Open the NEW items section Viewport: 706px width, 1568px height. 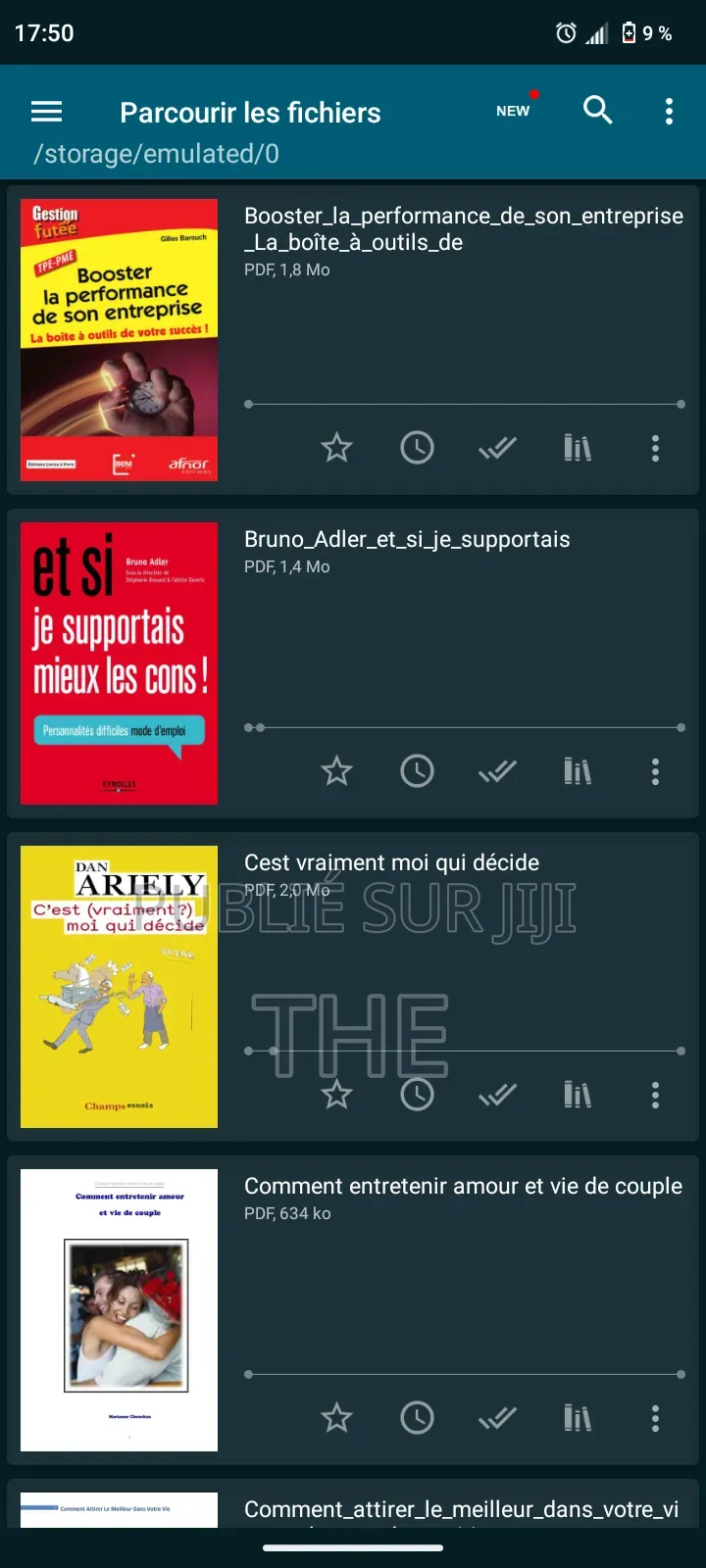[x=513, y=111]
